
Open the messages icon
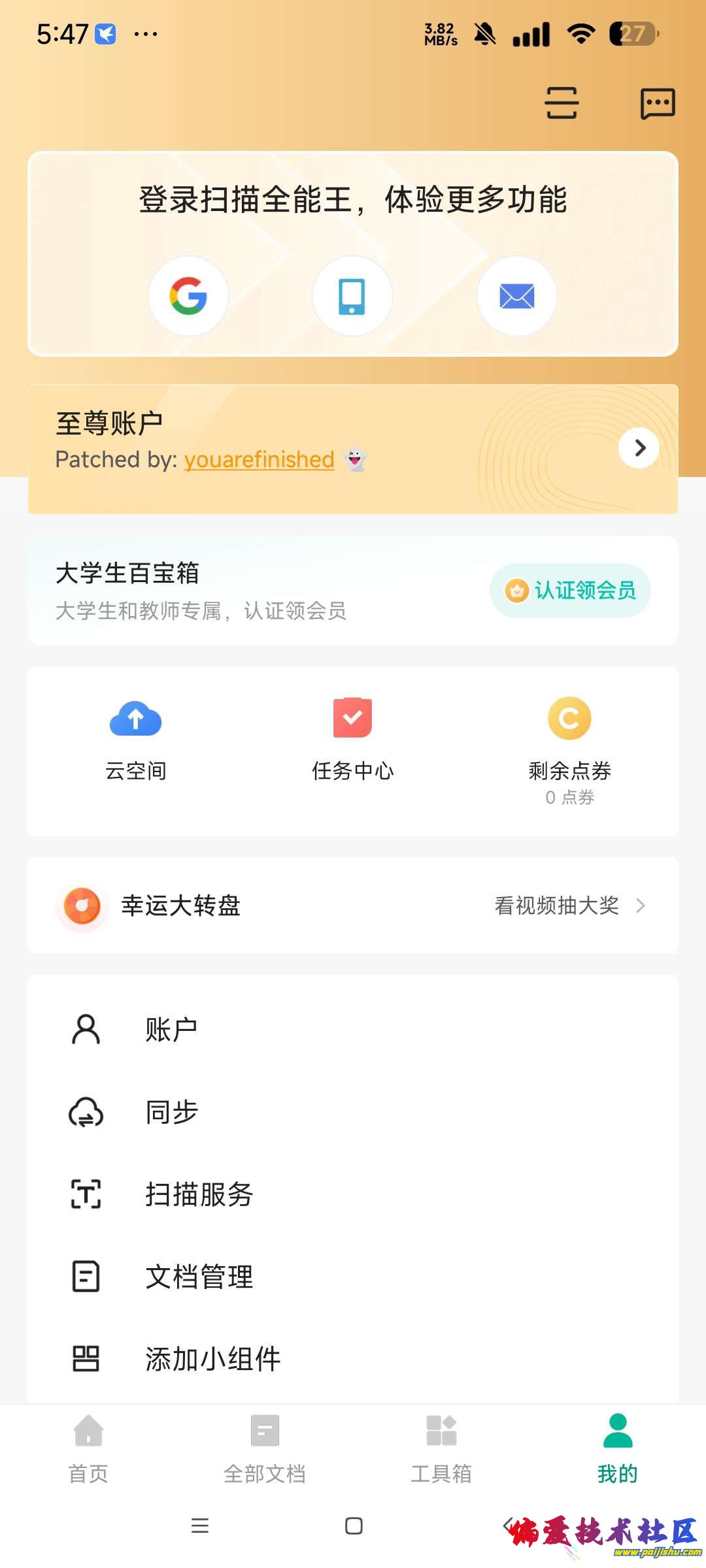pyautogui.click(x=657, y=103)
